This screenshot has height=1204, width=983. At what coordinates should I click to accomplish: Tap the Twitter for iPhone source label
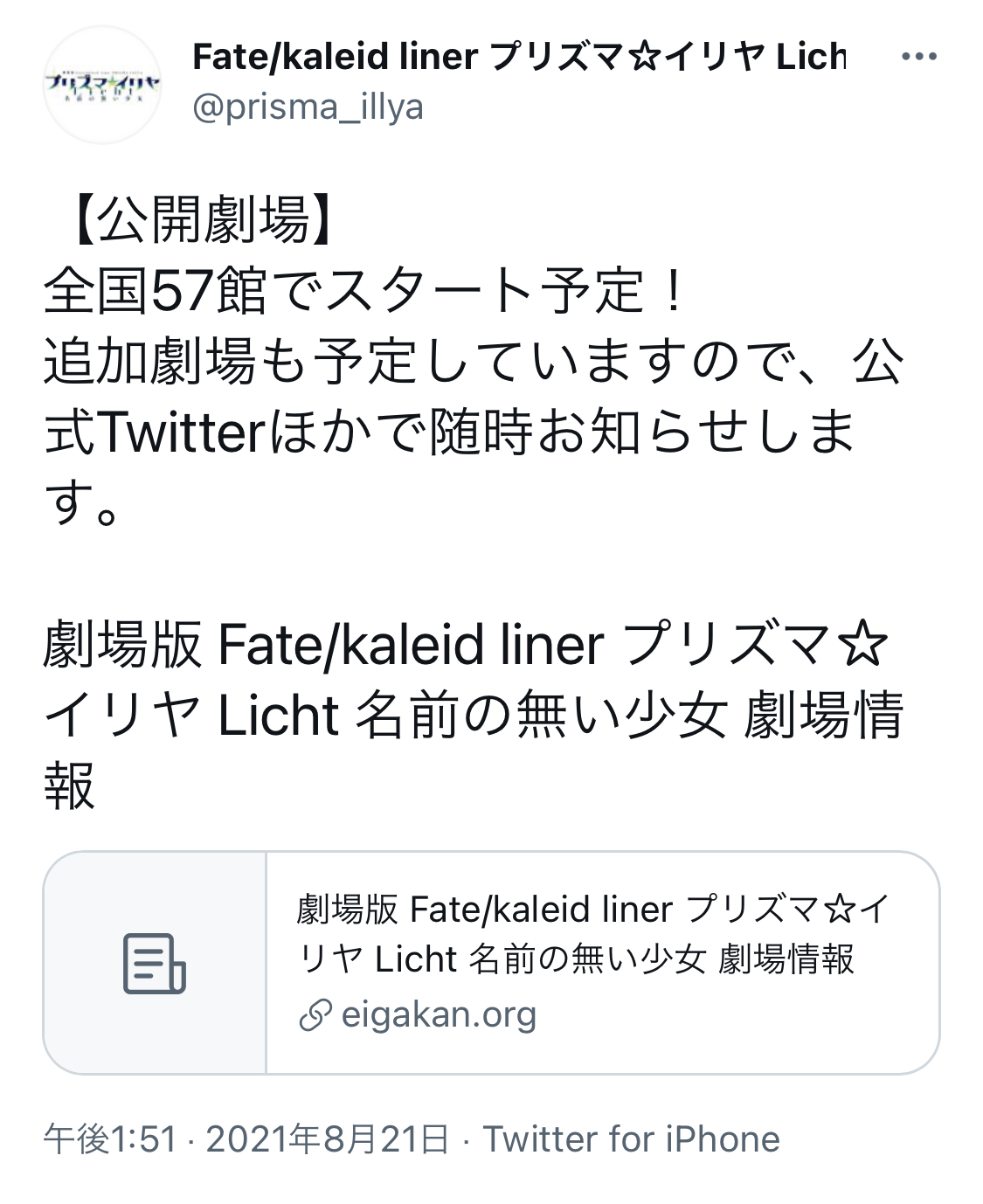point(631,1139)
